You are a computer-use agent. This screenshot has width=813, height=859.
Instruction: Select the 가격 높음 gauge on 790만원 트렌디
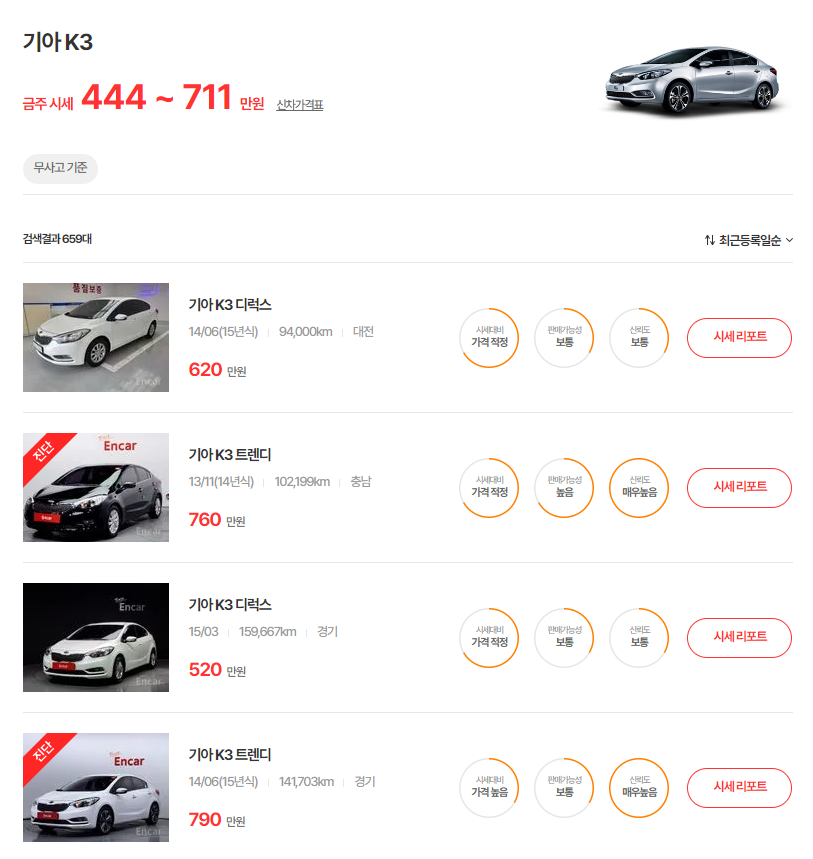point(489,788)
